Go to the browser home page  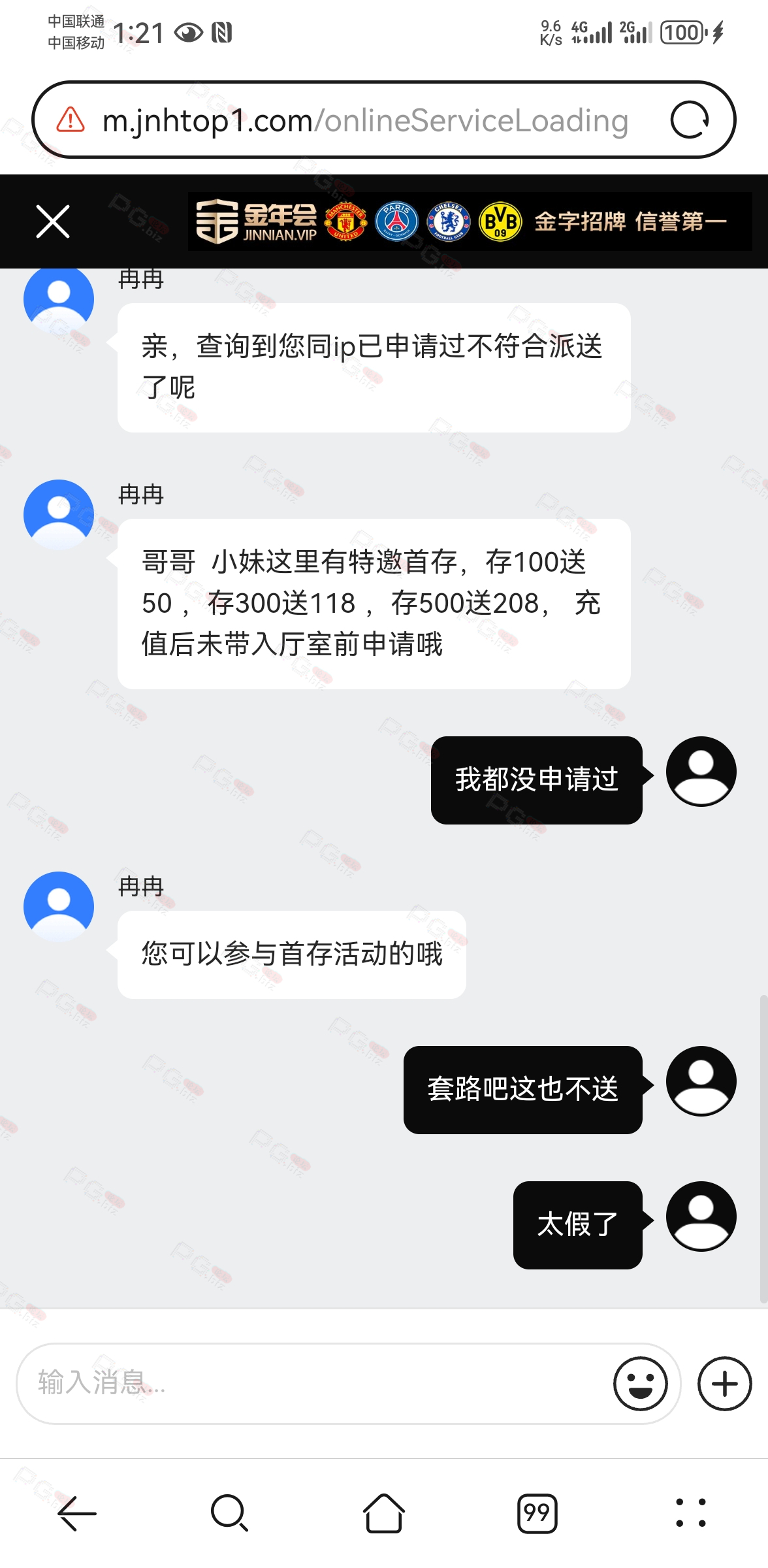[384, 1513]
